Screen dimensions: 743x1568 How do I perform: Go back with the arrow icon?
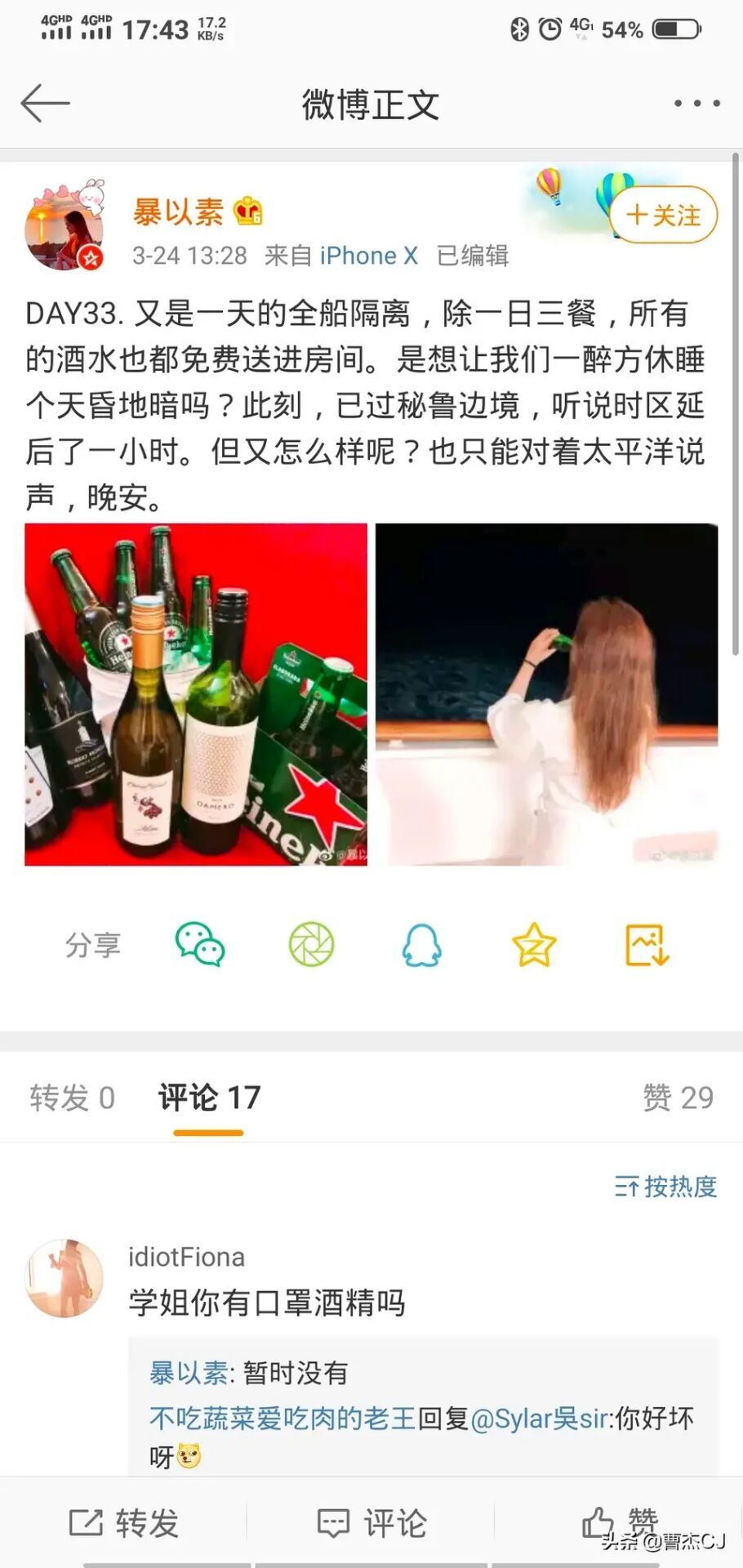pyautogui.click(x=45, y=104)
